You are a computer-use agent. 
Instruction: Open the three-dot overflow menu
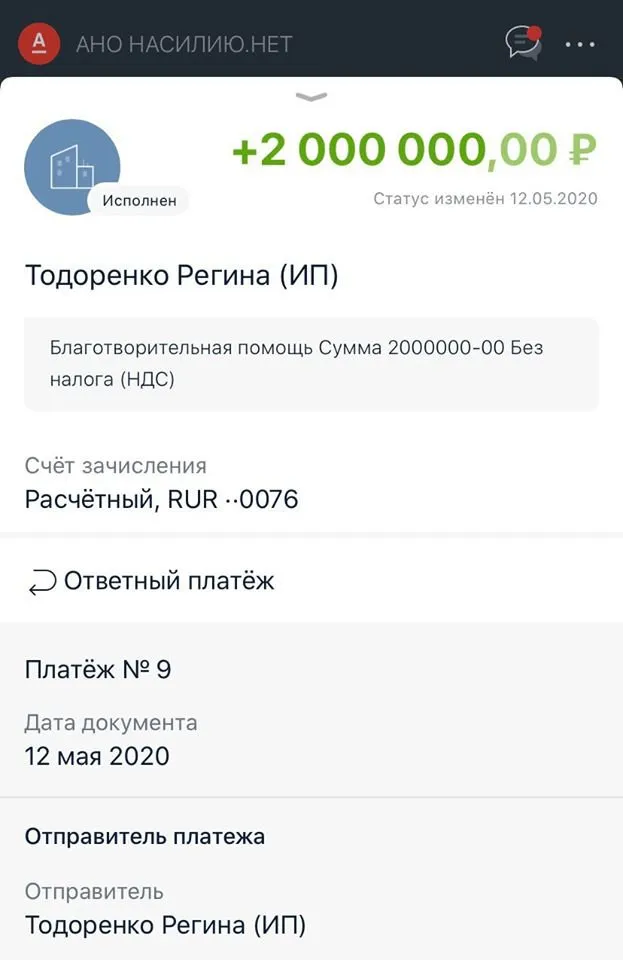[580, 44]
